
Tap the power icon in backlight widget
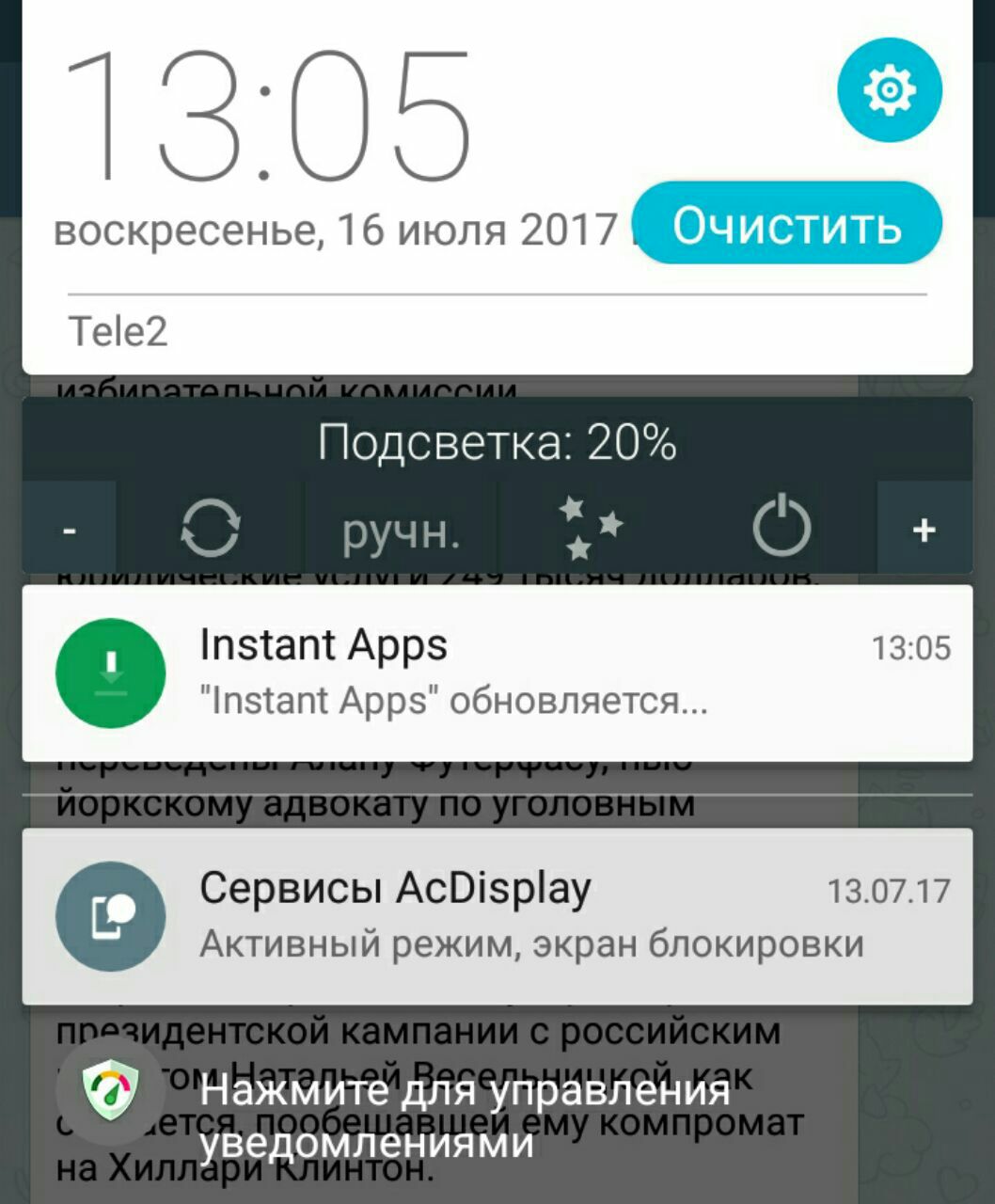pos(781,529)
